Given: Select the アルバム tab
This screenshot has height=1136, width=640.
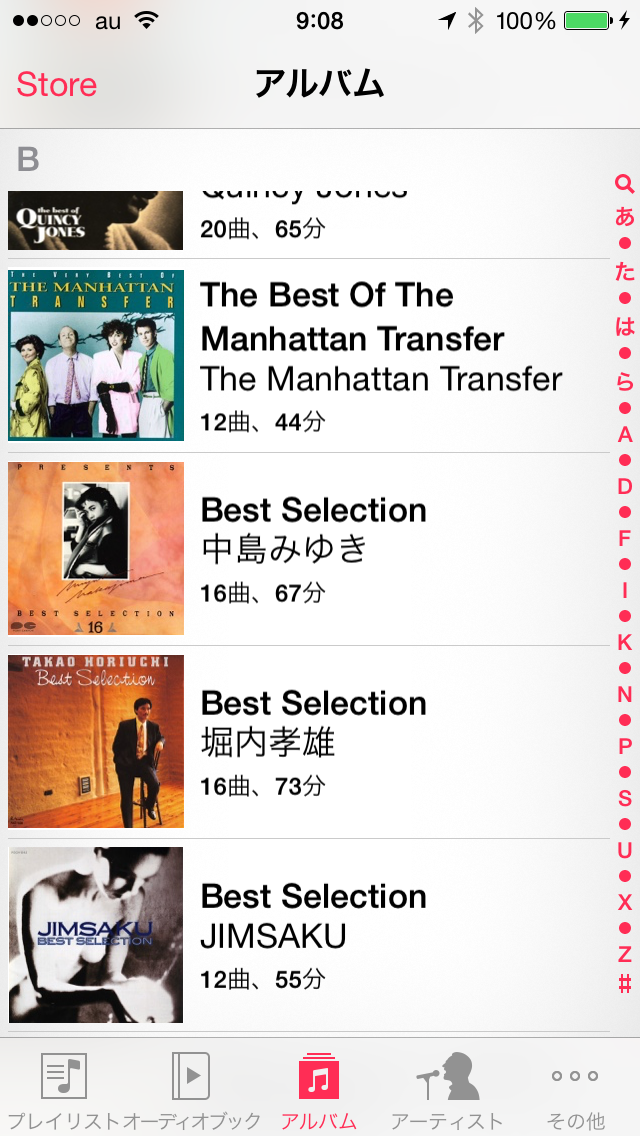Looking at the screenshot, I should coord(319,1090).
